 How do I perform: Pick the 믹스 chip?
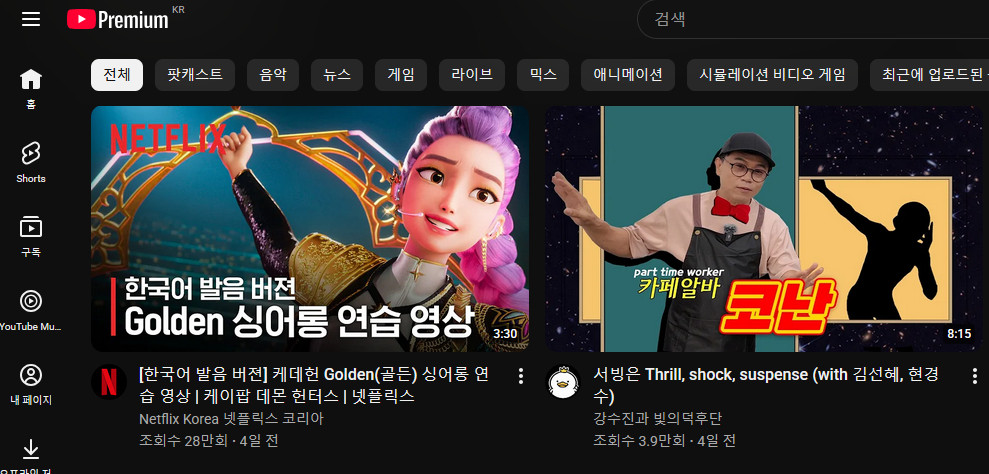[x=543, y=74]
